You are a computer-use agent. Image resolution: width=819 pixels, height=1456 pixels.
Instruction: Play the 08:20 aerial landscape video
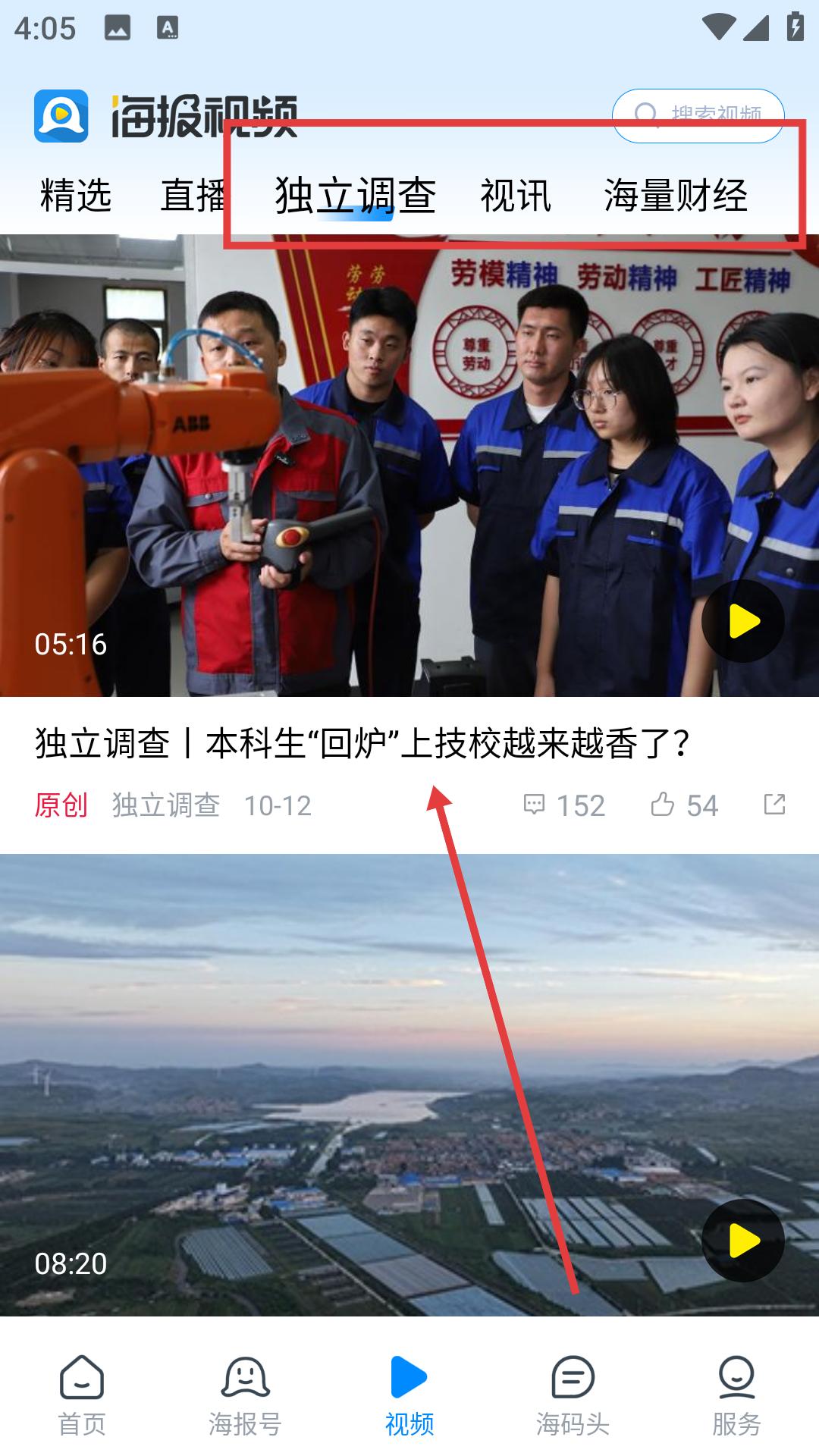(x=742, y=1241)
